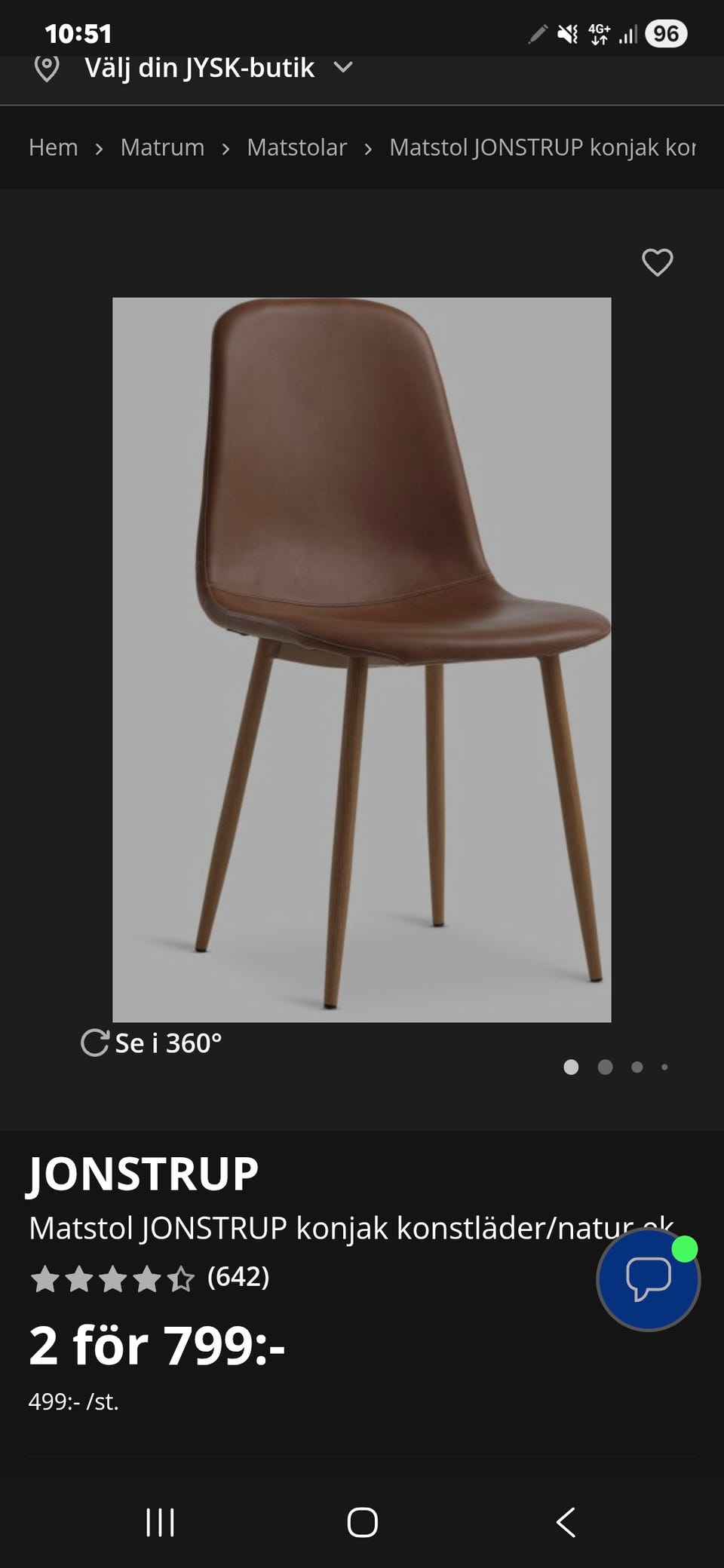This screenshot has width=724, height=1568.
Task: Tap the chevron next to JYSK-butik
Action: coord(343,69)
